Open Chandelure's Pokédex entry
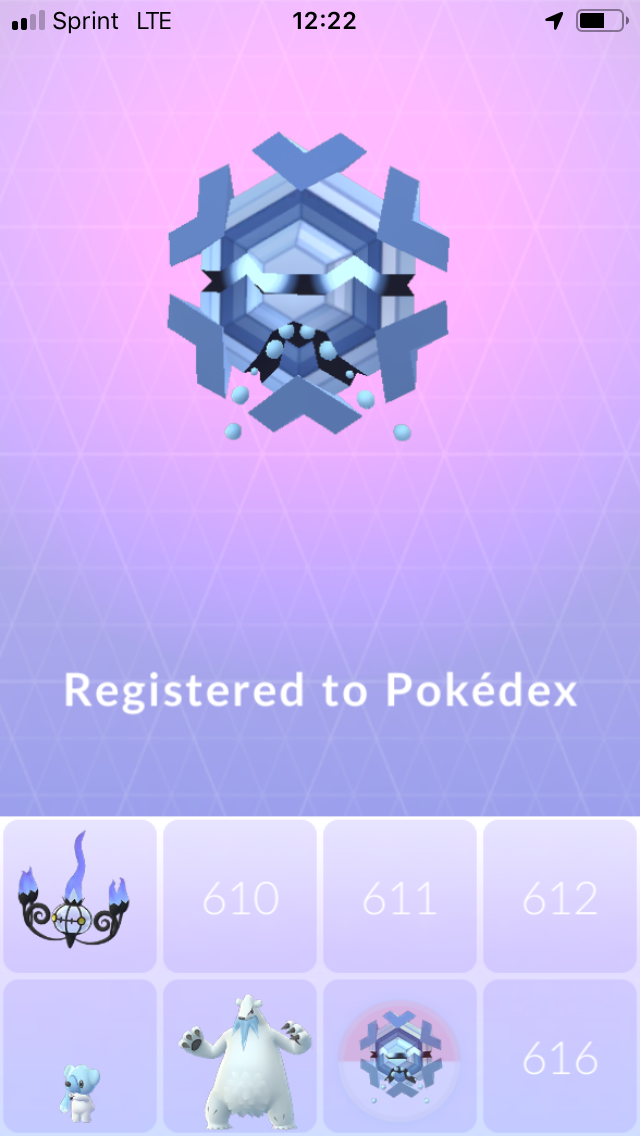The height and width of the screenshot is (1136, 640). [80, 896]
